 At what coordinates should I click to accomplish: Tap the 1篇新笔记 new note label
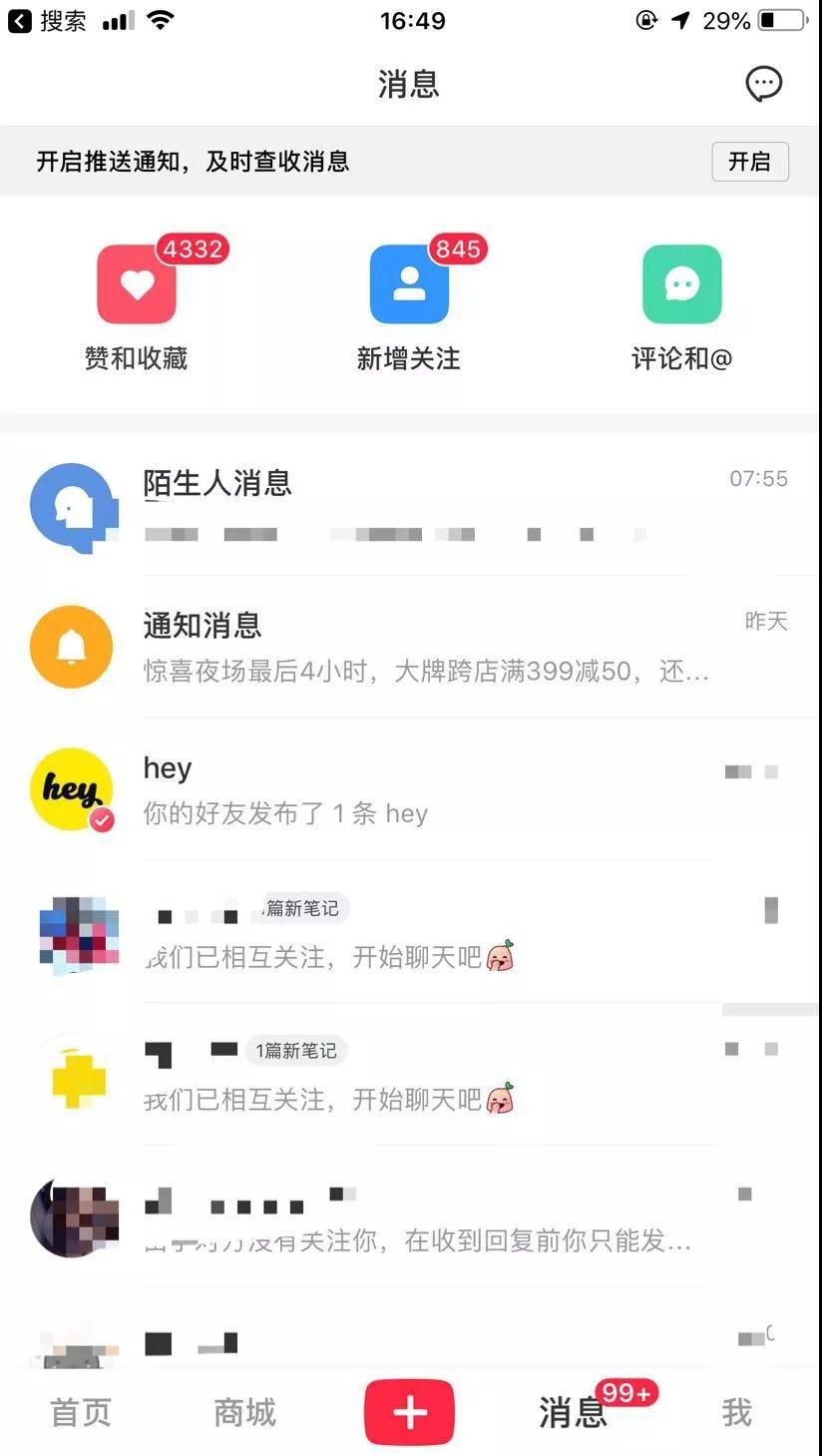(x=295, y=1051)
